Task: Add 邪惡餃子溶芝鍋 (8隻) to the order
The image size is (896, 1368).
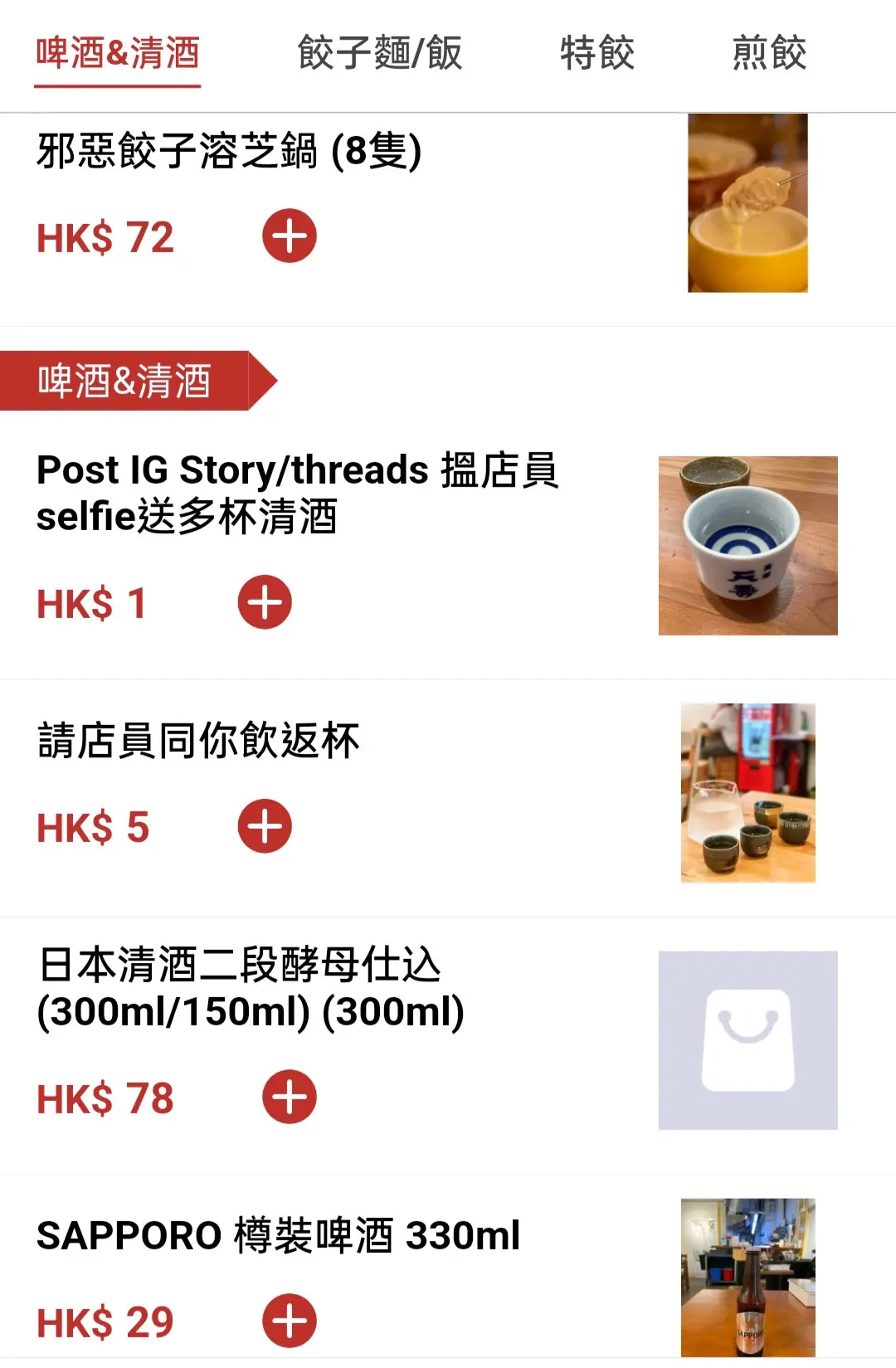Action: 290,236
